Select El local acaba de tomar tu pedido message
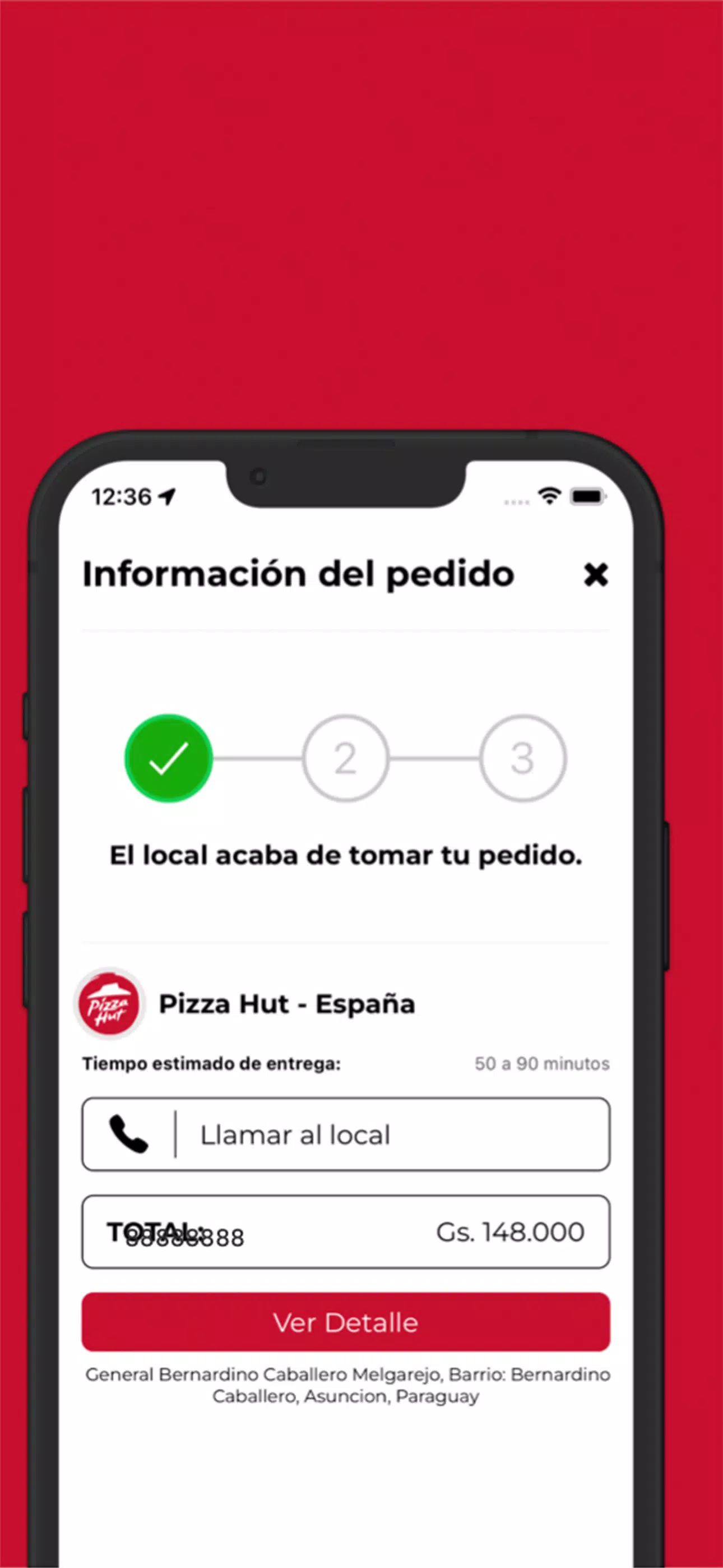 346,855
